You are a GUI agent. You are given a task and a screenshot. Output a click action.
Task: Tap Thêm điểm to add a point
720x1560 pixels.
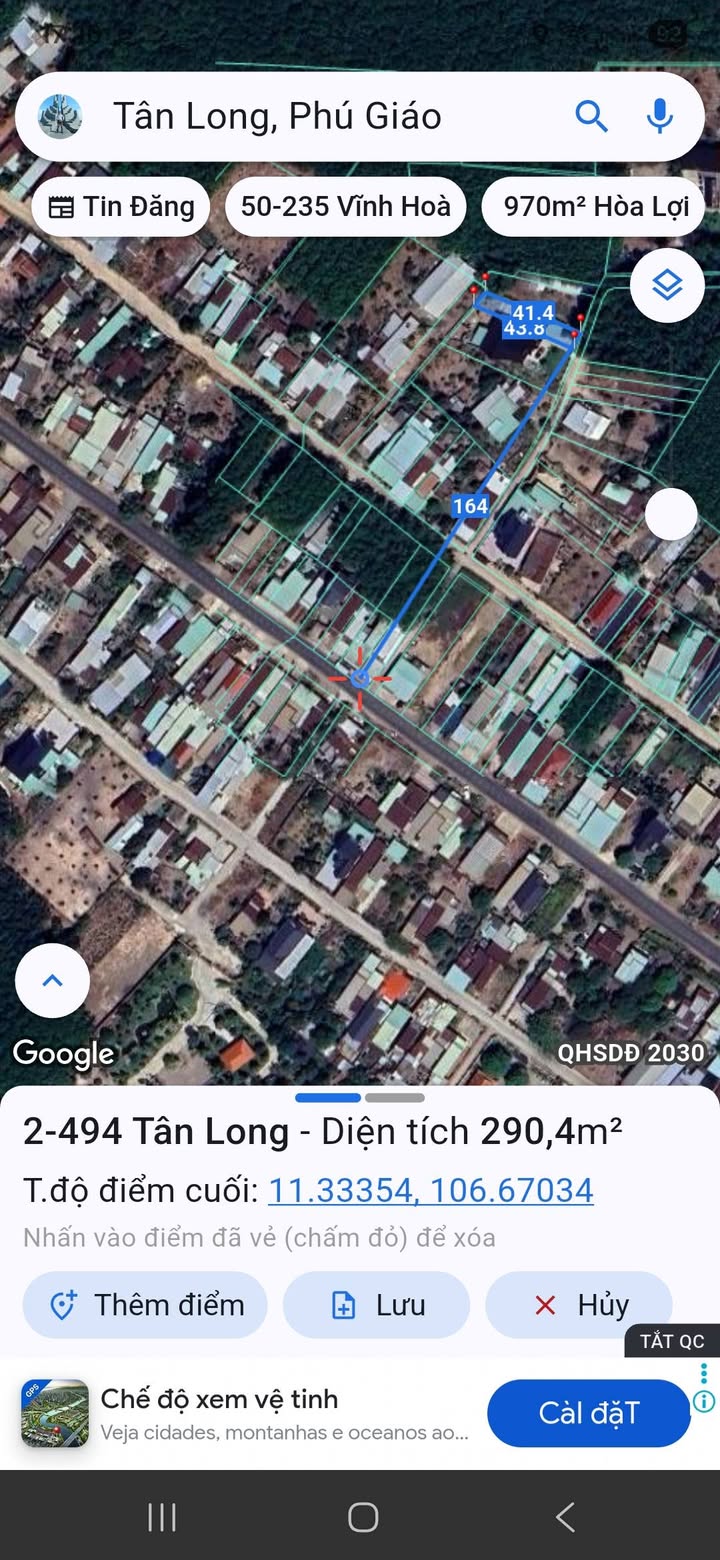[146, 1304]
